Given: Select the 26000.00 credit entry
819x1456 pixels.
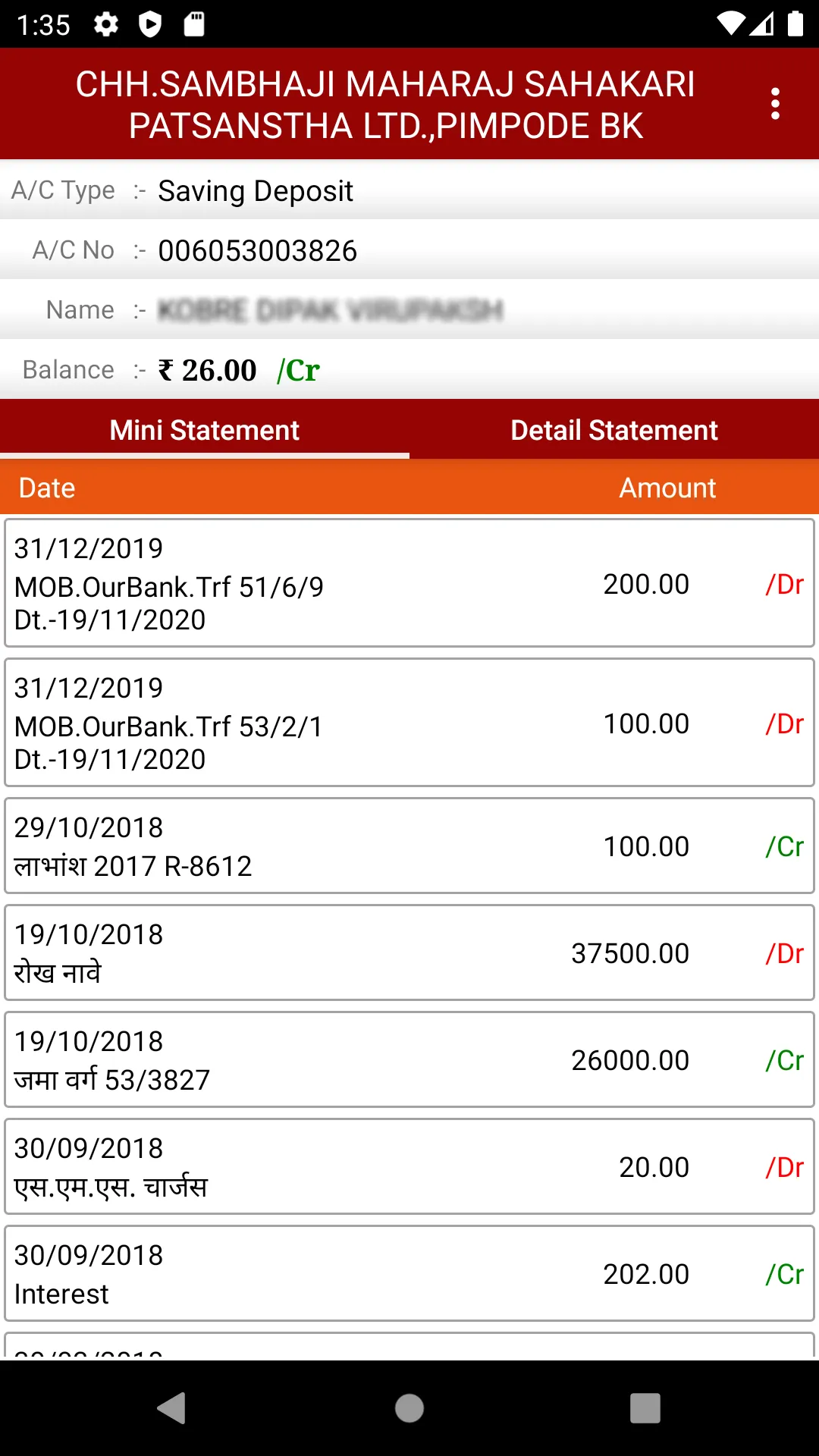Looking at the screenshot, I should (x=409, y=1059).
